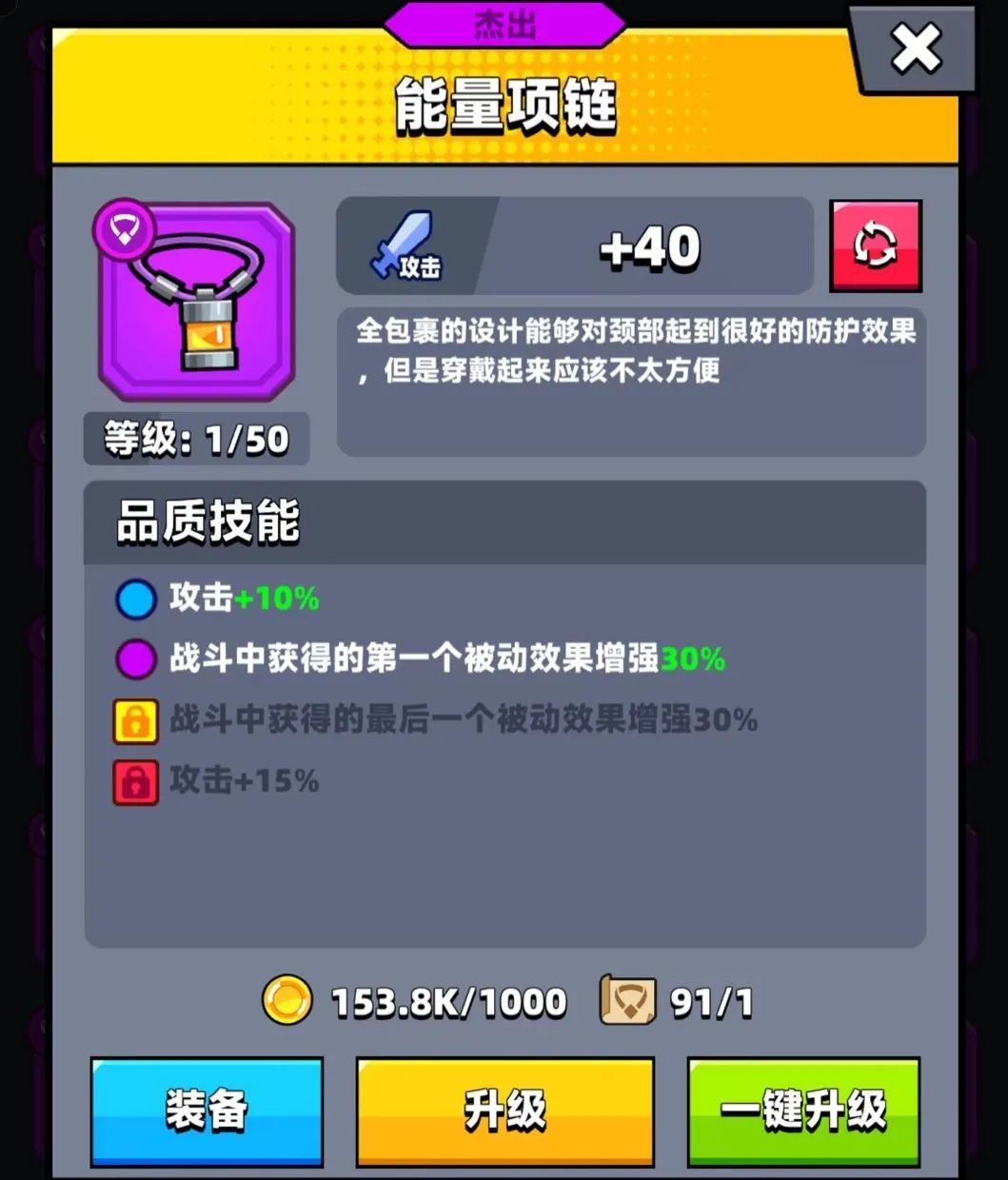Open the red refresh/reroll icon
Viewport: 1008px width, 1180px height.
[874, 246]
